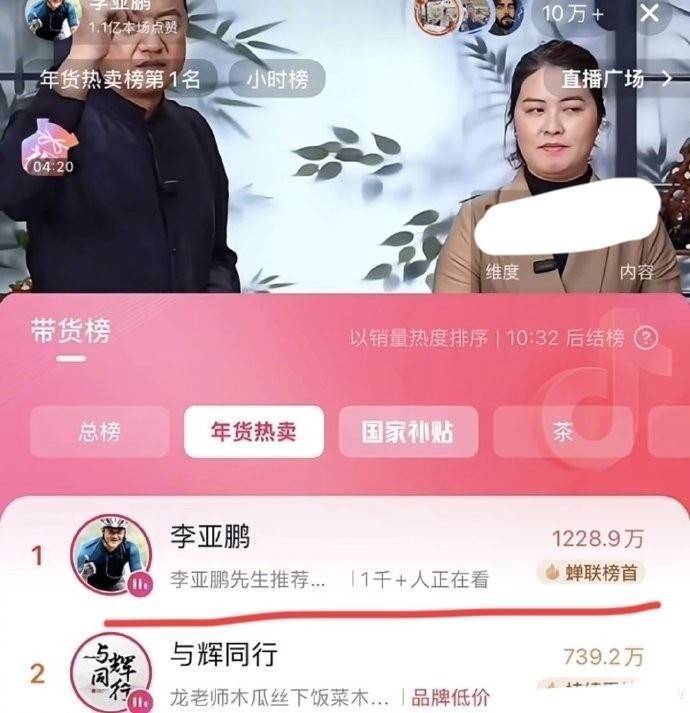Switch to the 国家补贴 tab

click(408, 432)
